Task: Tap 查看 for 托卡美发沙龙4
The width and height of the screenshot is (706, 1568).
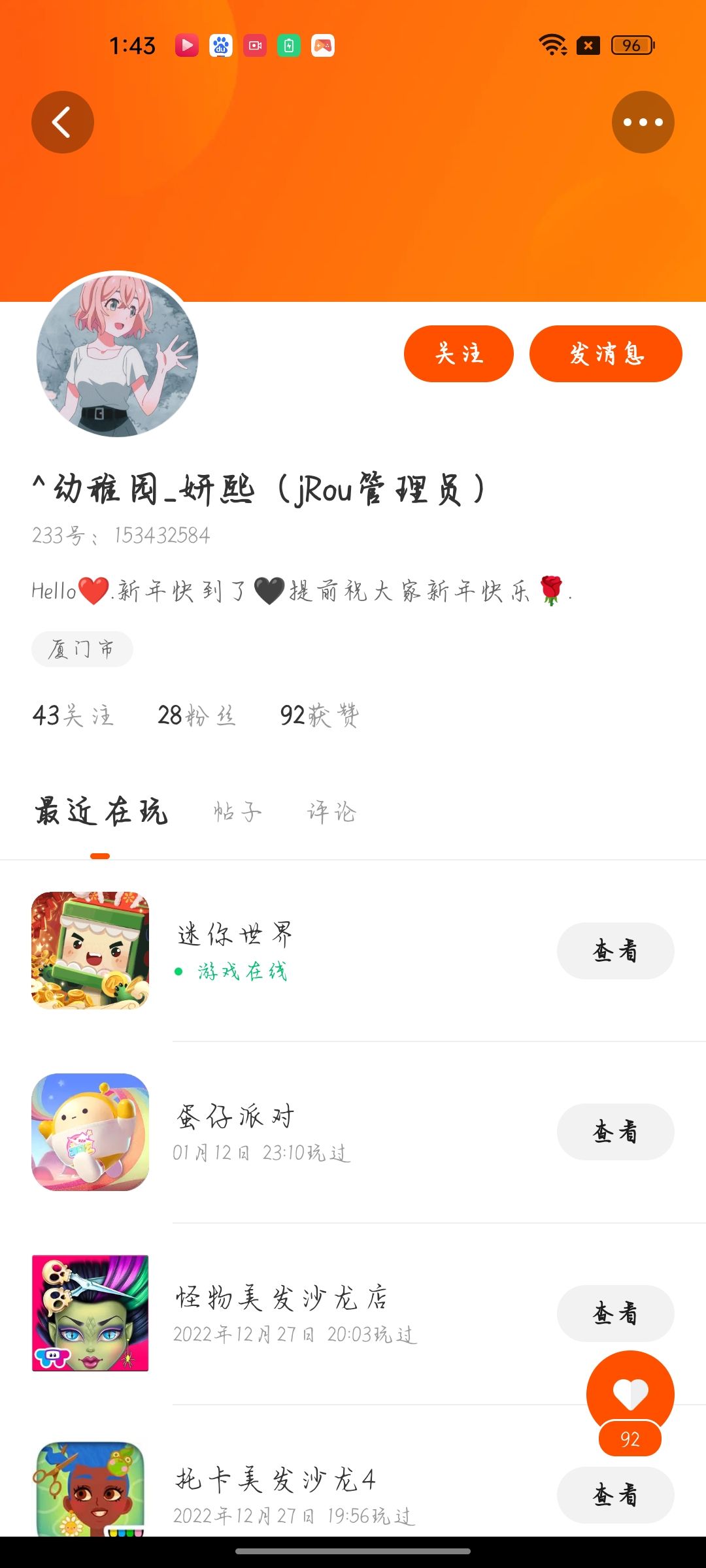Action: pos(615,1495)
